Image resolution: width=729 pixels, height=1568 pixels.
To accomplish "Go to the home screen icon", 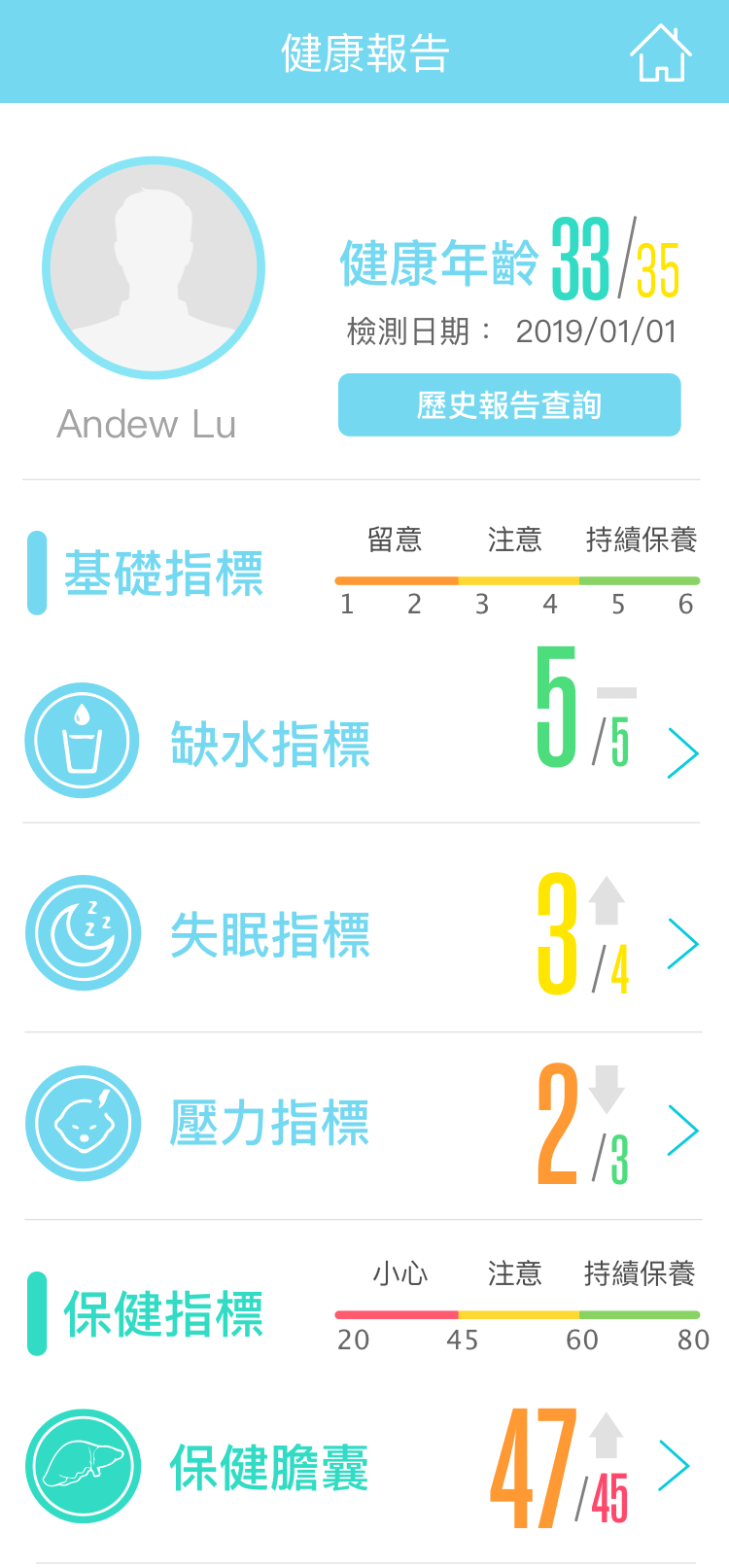I will 661,53.
